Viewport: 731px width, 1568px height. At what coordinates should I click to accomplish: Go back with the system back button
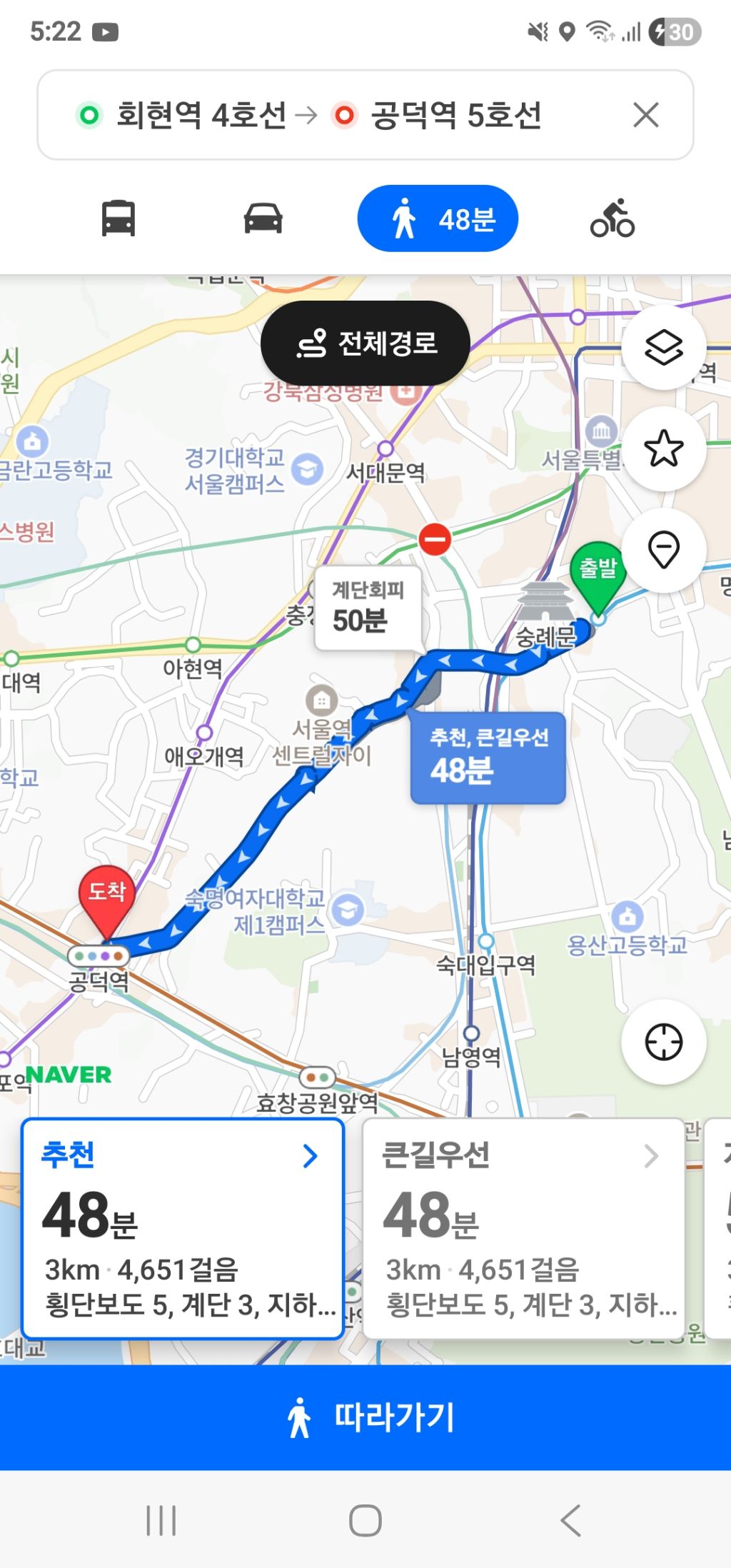571,1520
